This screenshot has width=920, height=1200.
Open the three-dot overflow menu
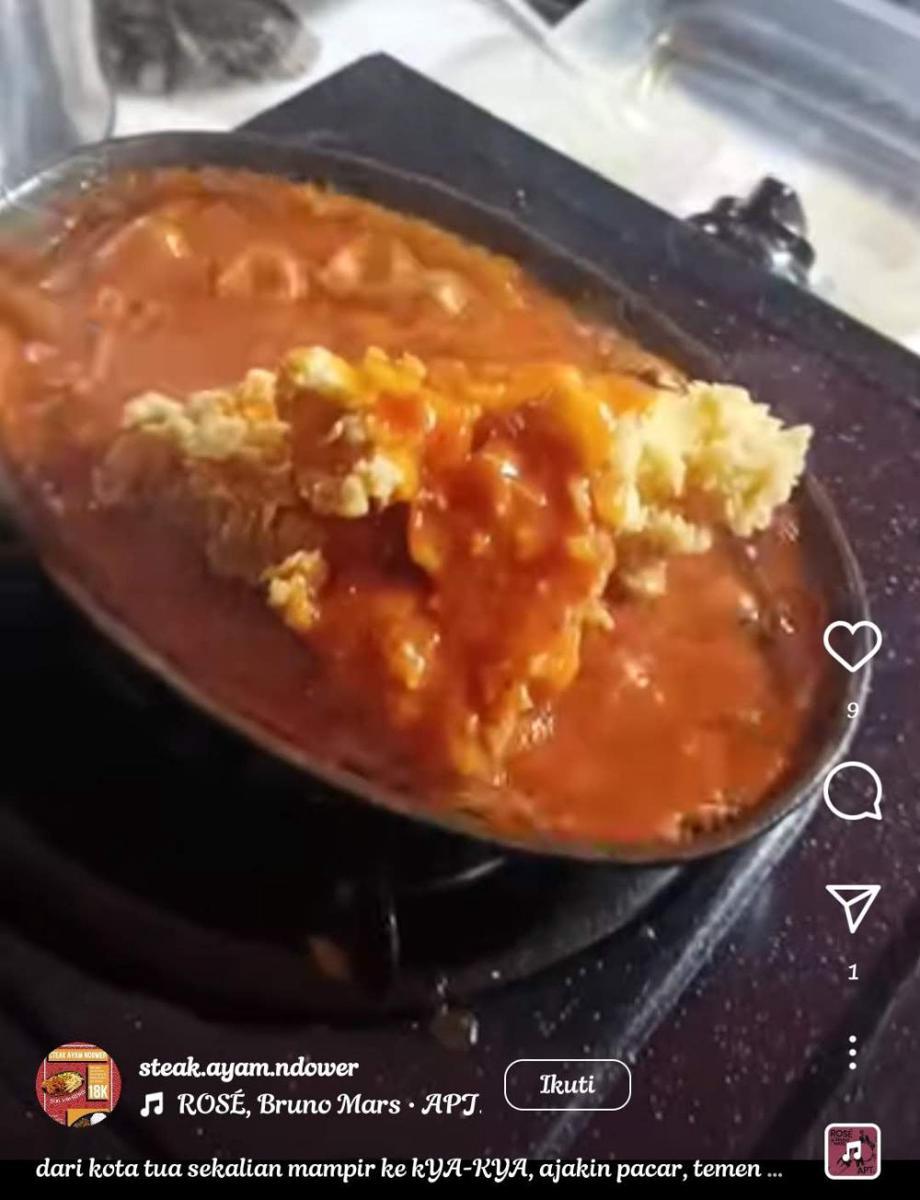tap(852, 1052)
